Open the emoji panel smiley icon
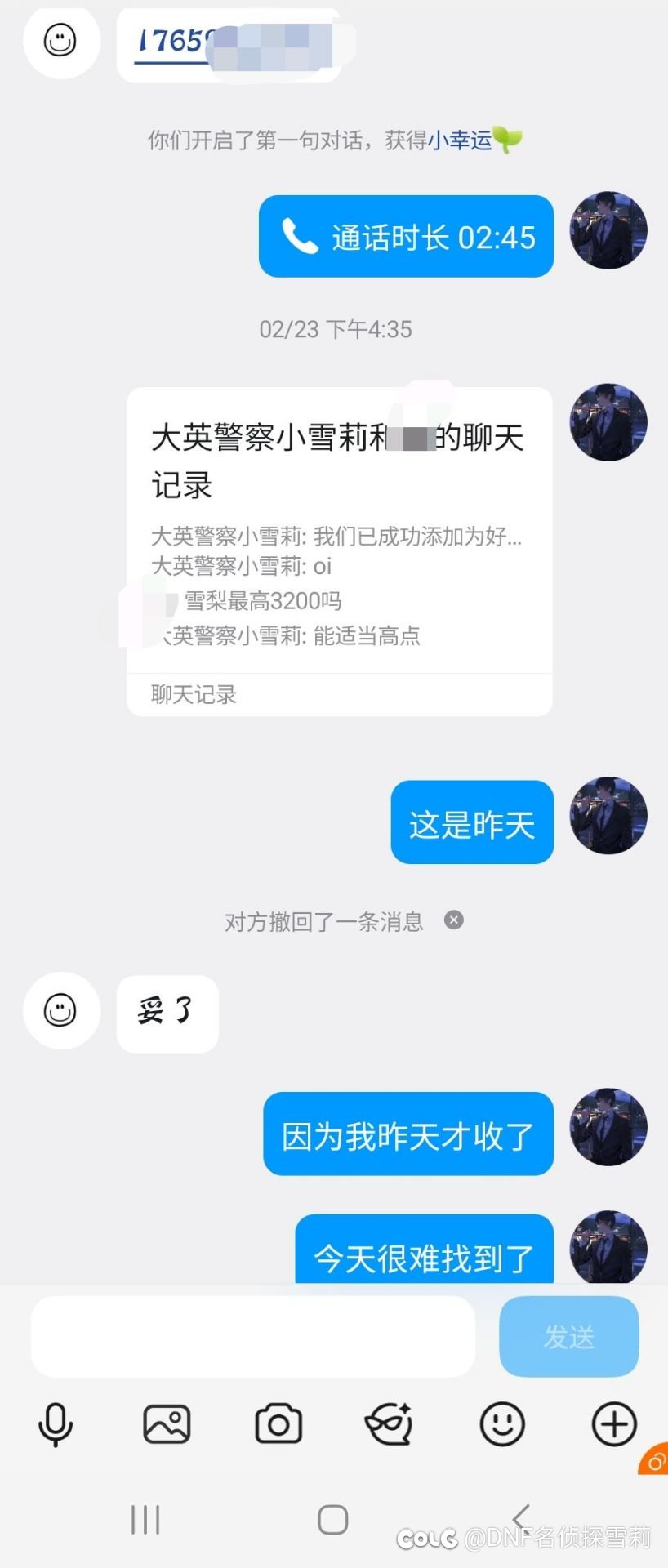 point(501,1423)
